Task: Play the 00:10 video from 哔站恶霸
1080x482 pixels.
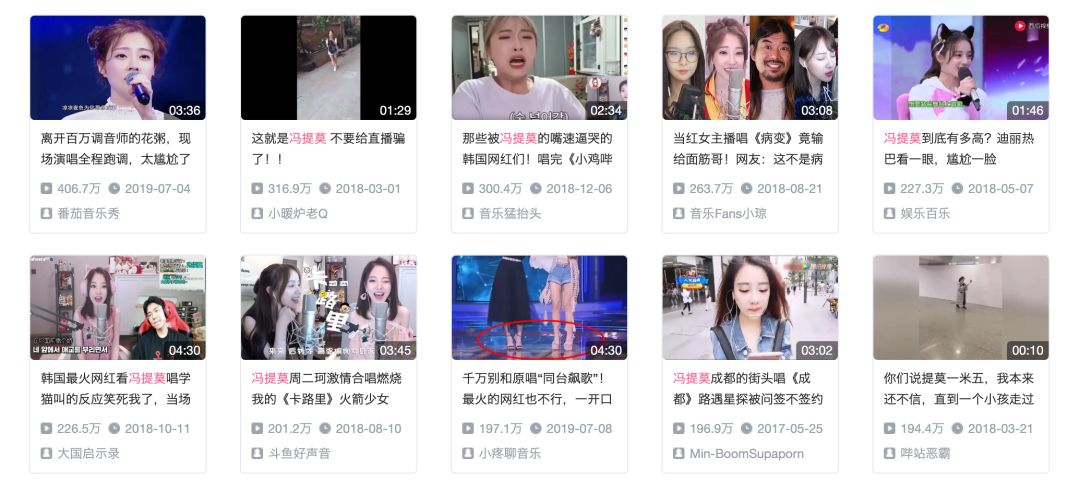Action: pos(961,307)
